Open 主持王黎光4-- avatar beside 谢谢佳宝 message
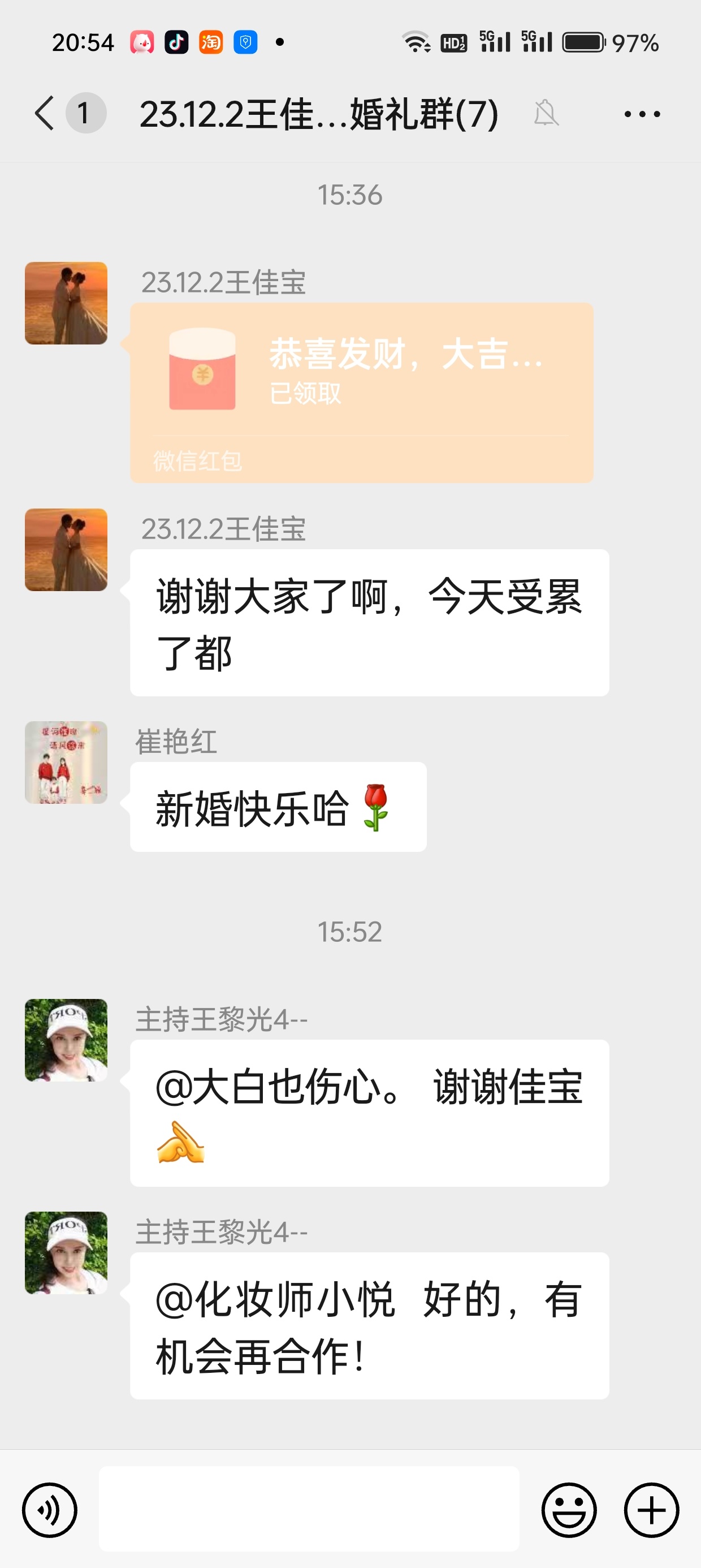 coord(66,1040)
